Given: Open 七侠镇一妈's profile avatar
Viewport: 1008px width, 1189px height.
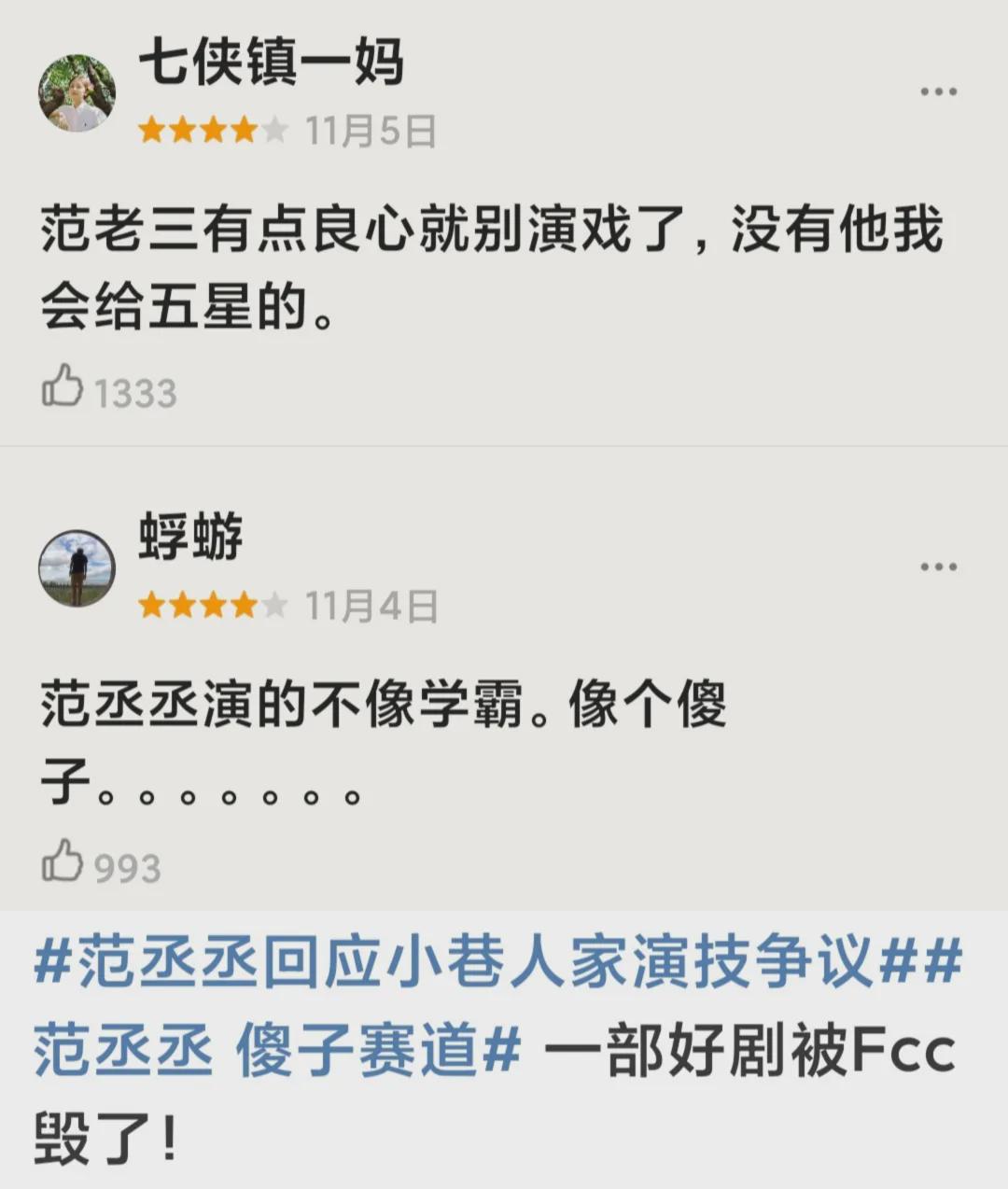Looking at the screenshot, I should [77, 92].
